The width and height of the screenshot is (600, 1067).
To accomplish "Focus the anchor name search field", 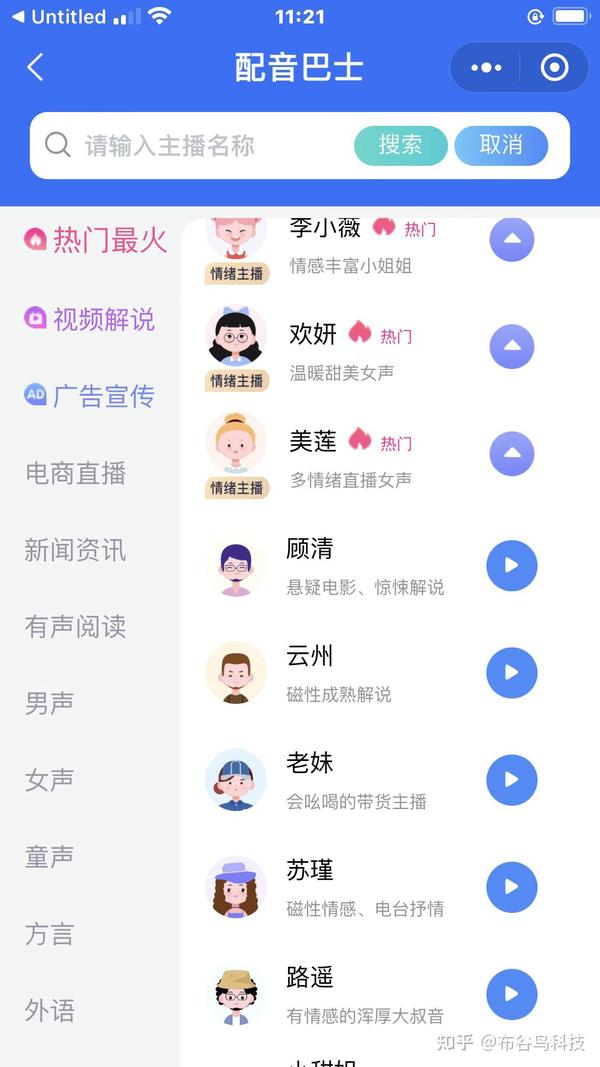I will tap(200, 145).
